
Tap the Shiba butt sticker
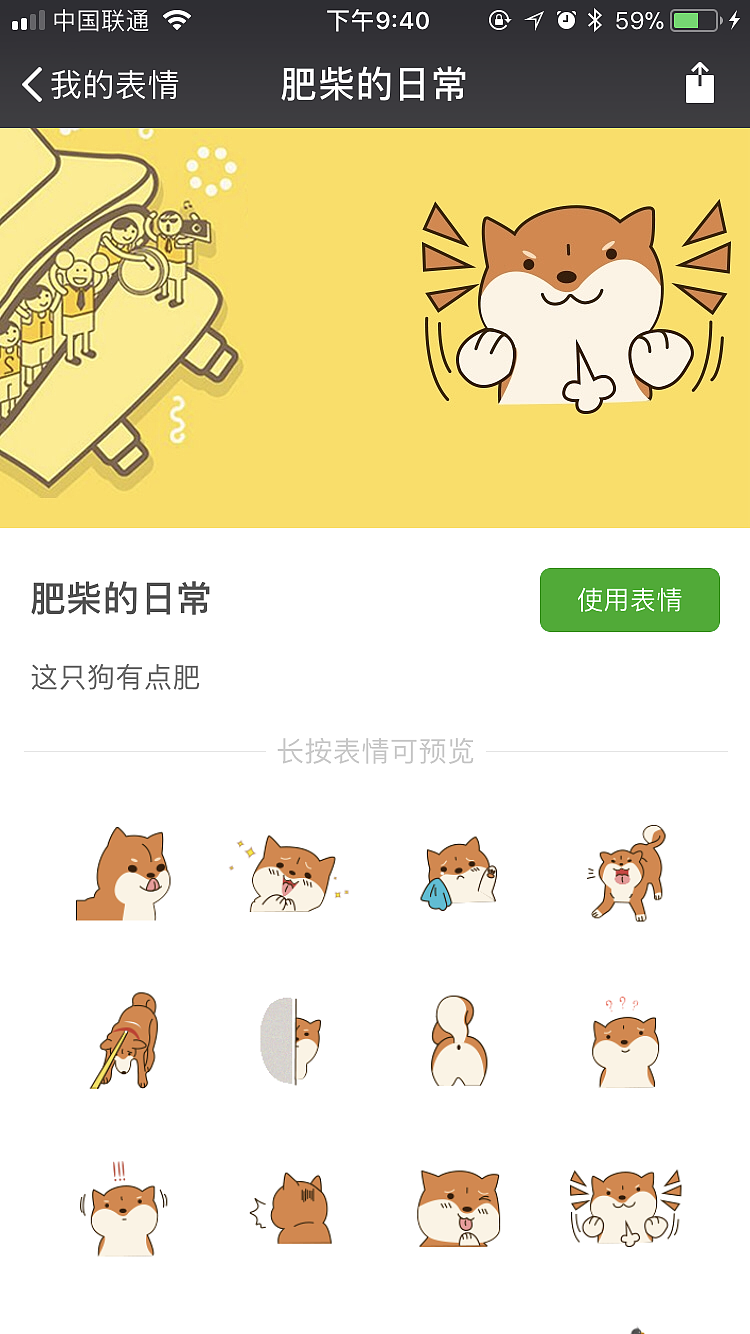click(457, 1040)
